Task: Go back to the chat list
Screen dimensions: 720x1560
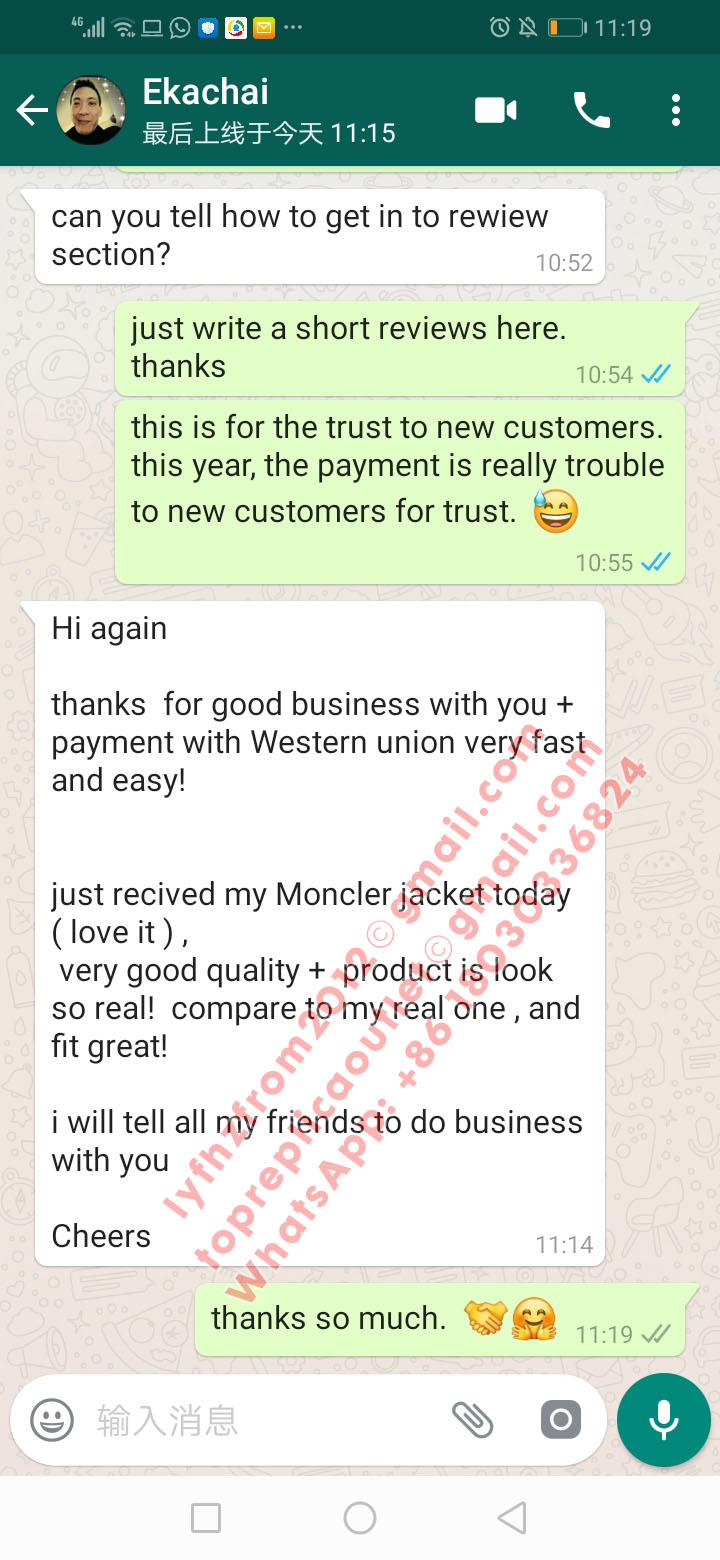Action: (31, 111)
